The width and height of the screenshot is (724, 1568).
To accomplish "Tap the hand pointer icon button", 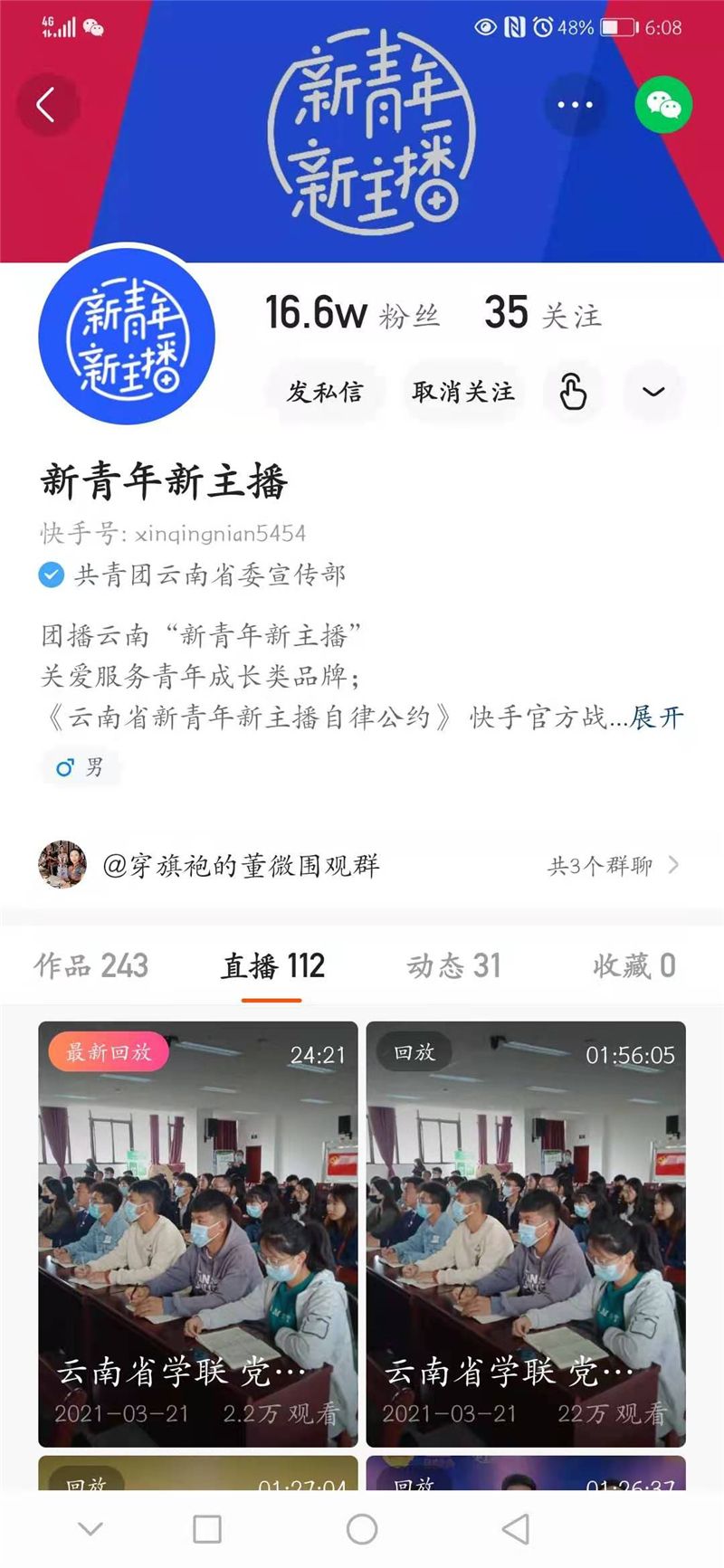I will (573, 392).
